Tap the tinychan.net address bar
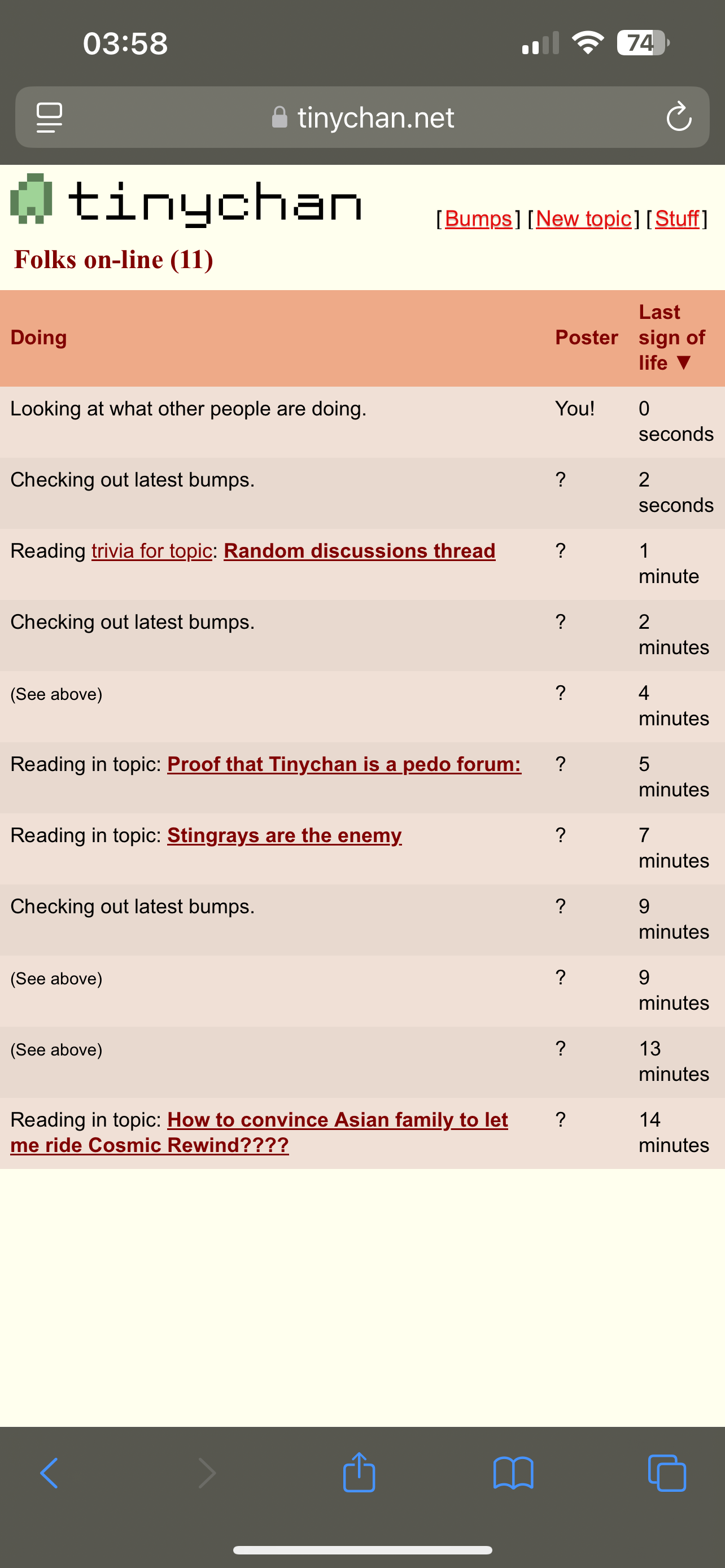Image resolution: width=725 pixels, height=1568 pixels. pos(363,117)
